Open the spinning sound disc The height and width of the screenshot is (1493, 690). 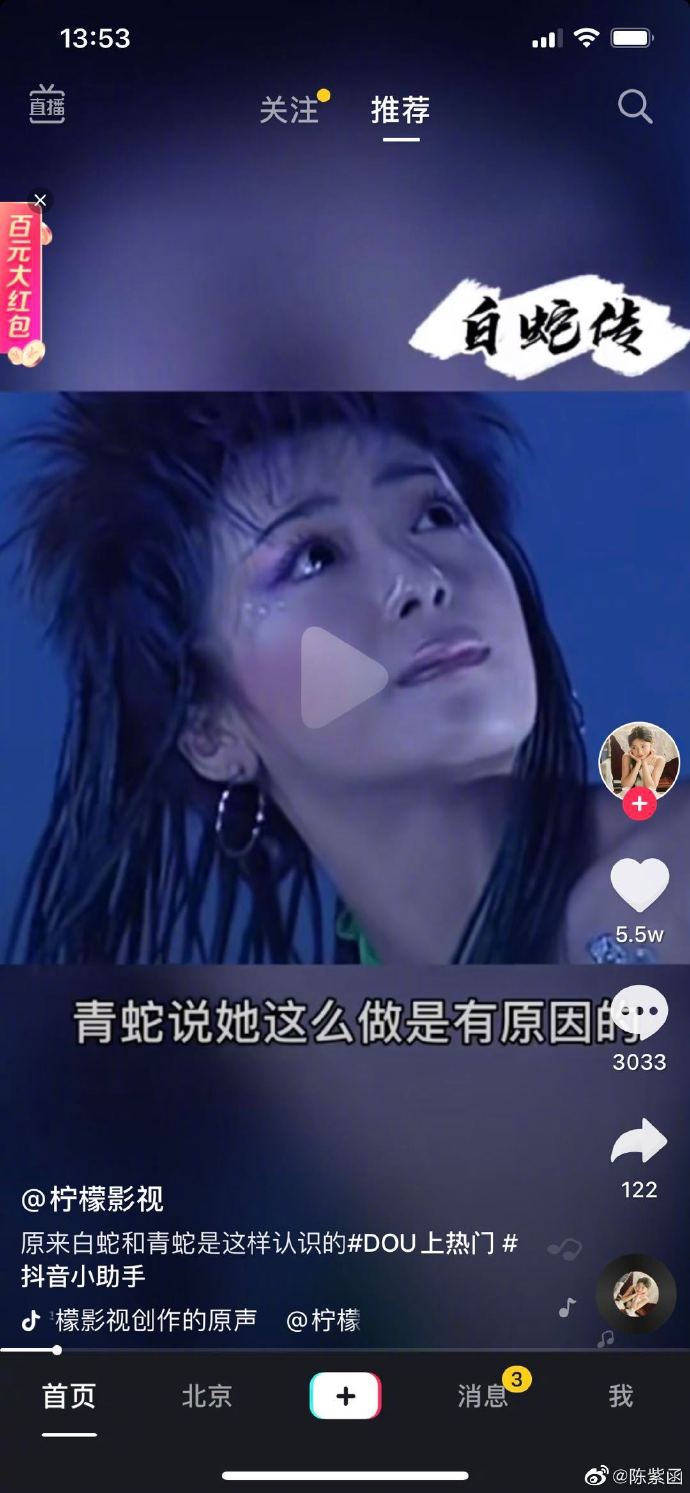[636, 1293]
